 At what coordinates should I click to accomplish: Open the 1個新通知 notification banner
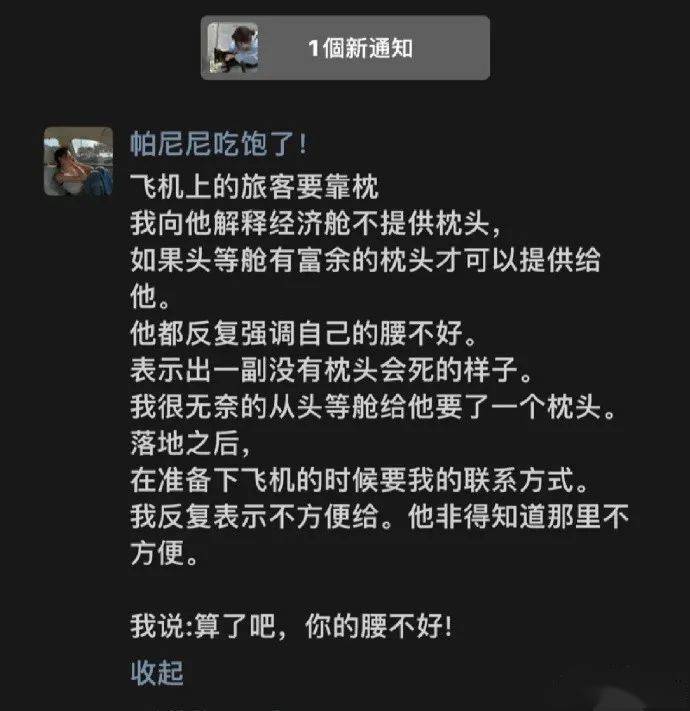pyautogui.click(x=345, y=48)
